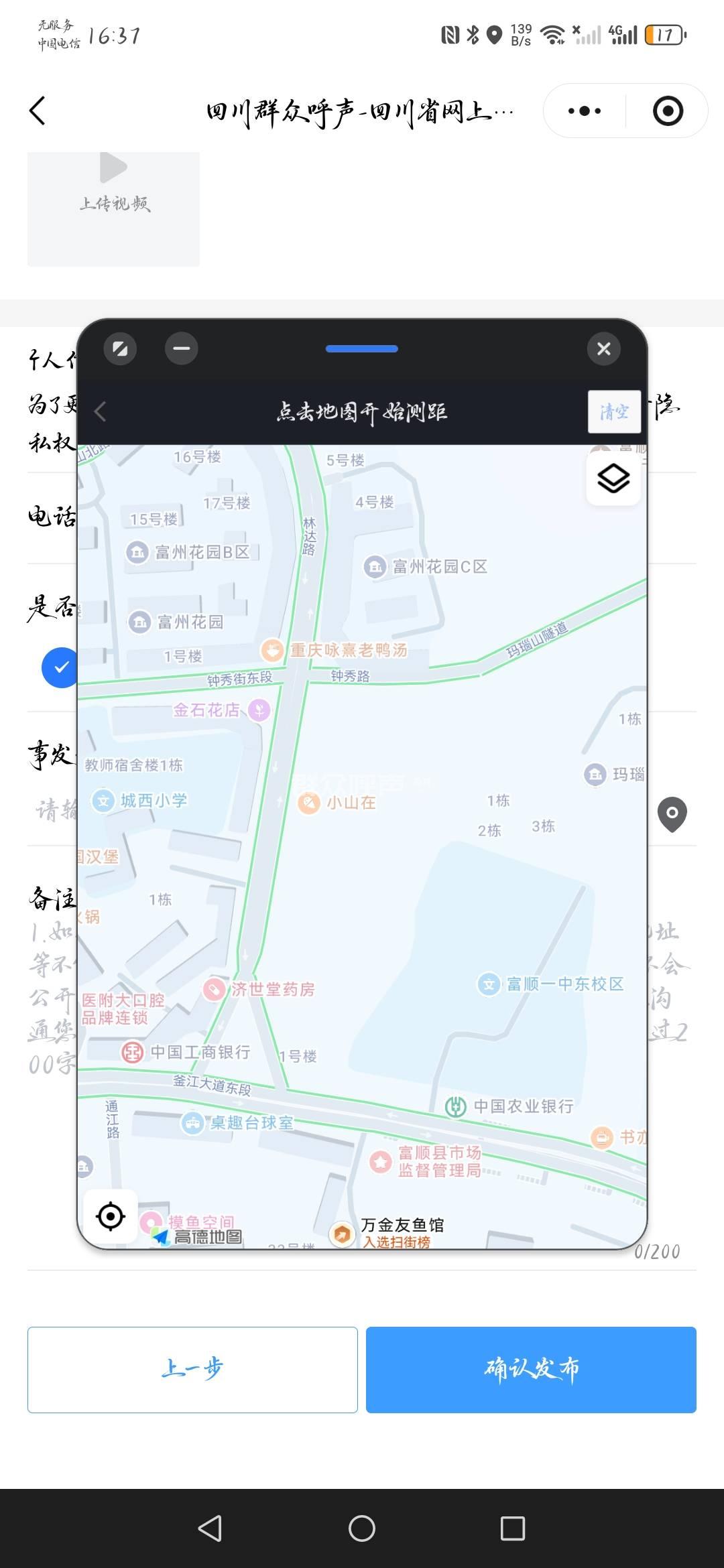
Task: Toggle the blue checked circle option
Action: [x=60, y=667]
